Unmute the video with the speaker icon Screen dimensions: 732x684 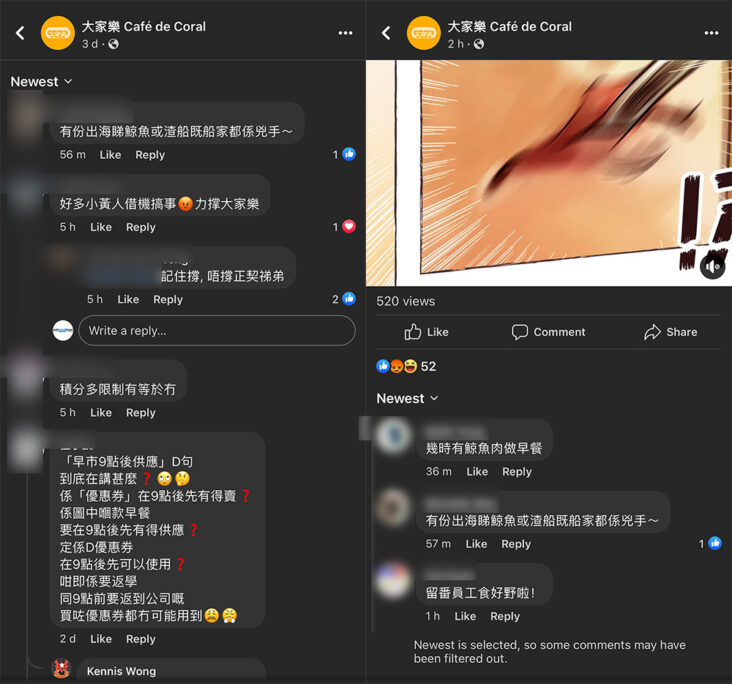coord(712,267)
